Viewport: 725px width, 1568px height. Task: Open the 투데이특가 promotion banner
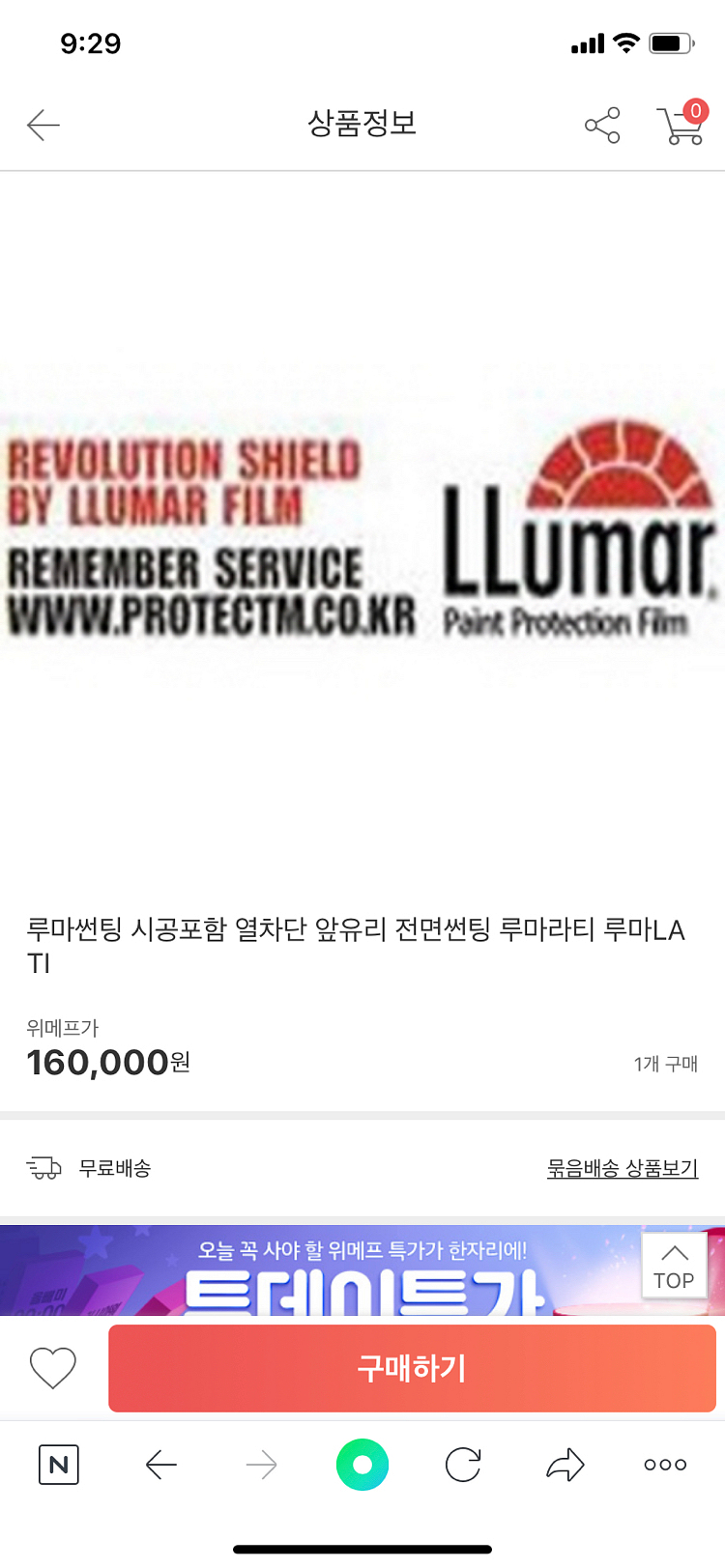point(319,1270)
